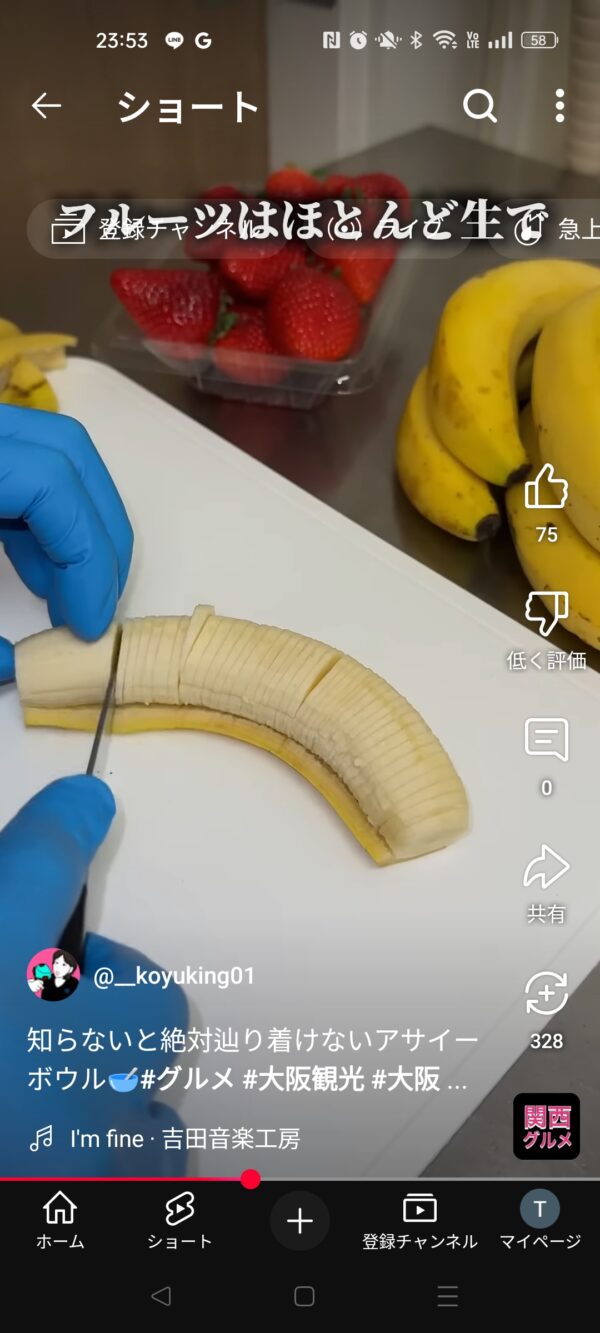Go to the ホーム tab
The width and height of the screenshot is (600, 1333).
(60, 1220)
